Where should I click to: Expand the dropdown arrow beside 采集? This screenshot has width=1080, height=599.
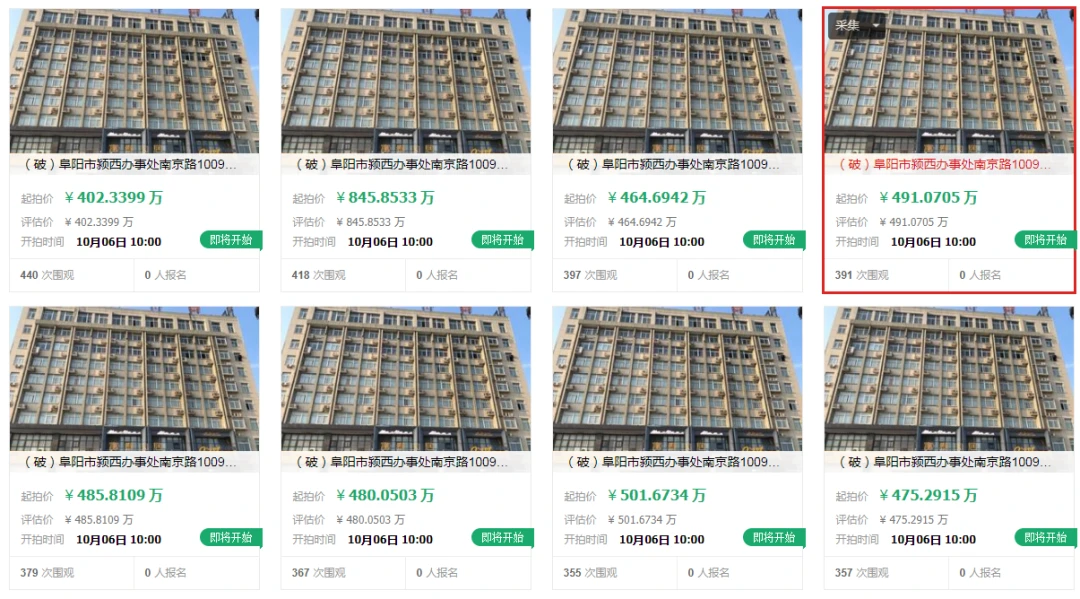(877, 26)
